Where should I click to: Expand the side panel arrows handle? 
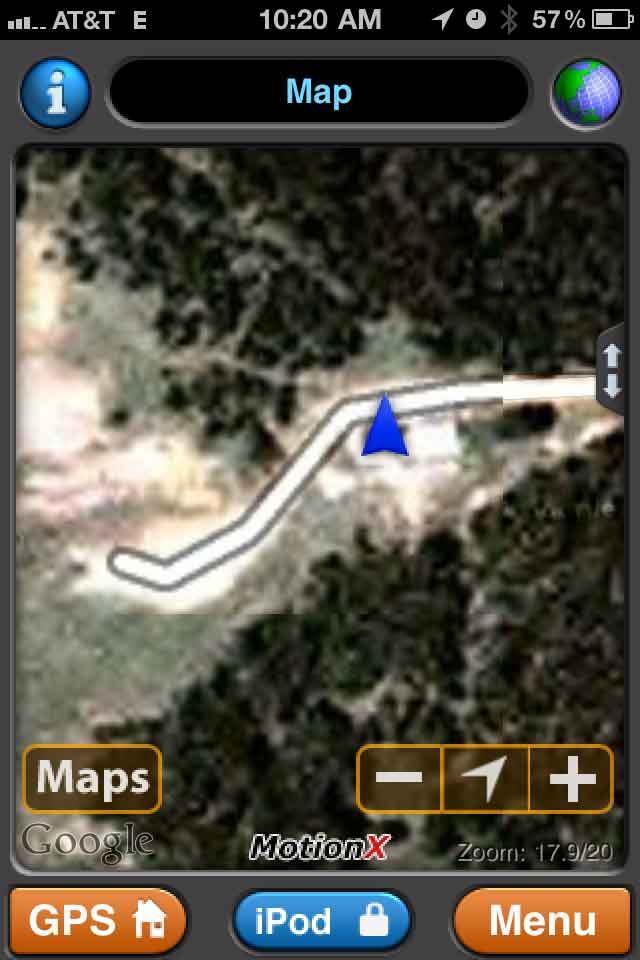point(612,371)
